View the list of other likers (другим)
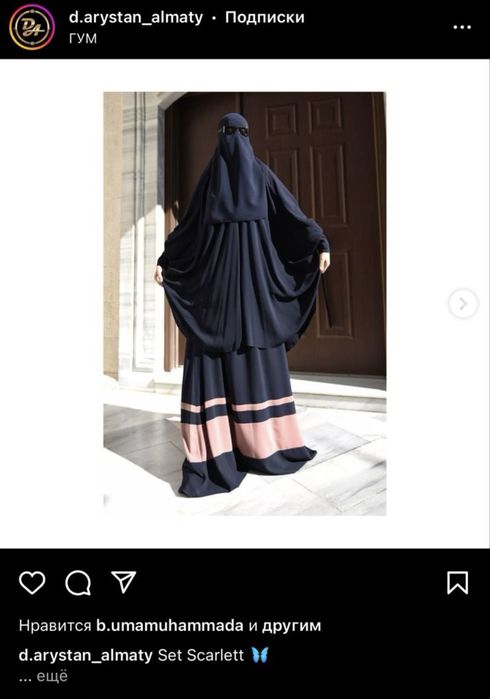The height and width of the screenshot is (699, 490). (291, 626)
